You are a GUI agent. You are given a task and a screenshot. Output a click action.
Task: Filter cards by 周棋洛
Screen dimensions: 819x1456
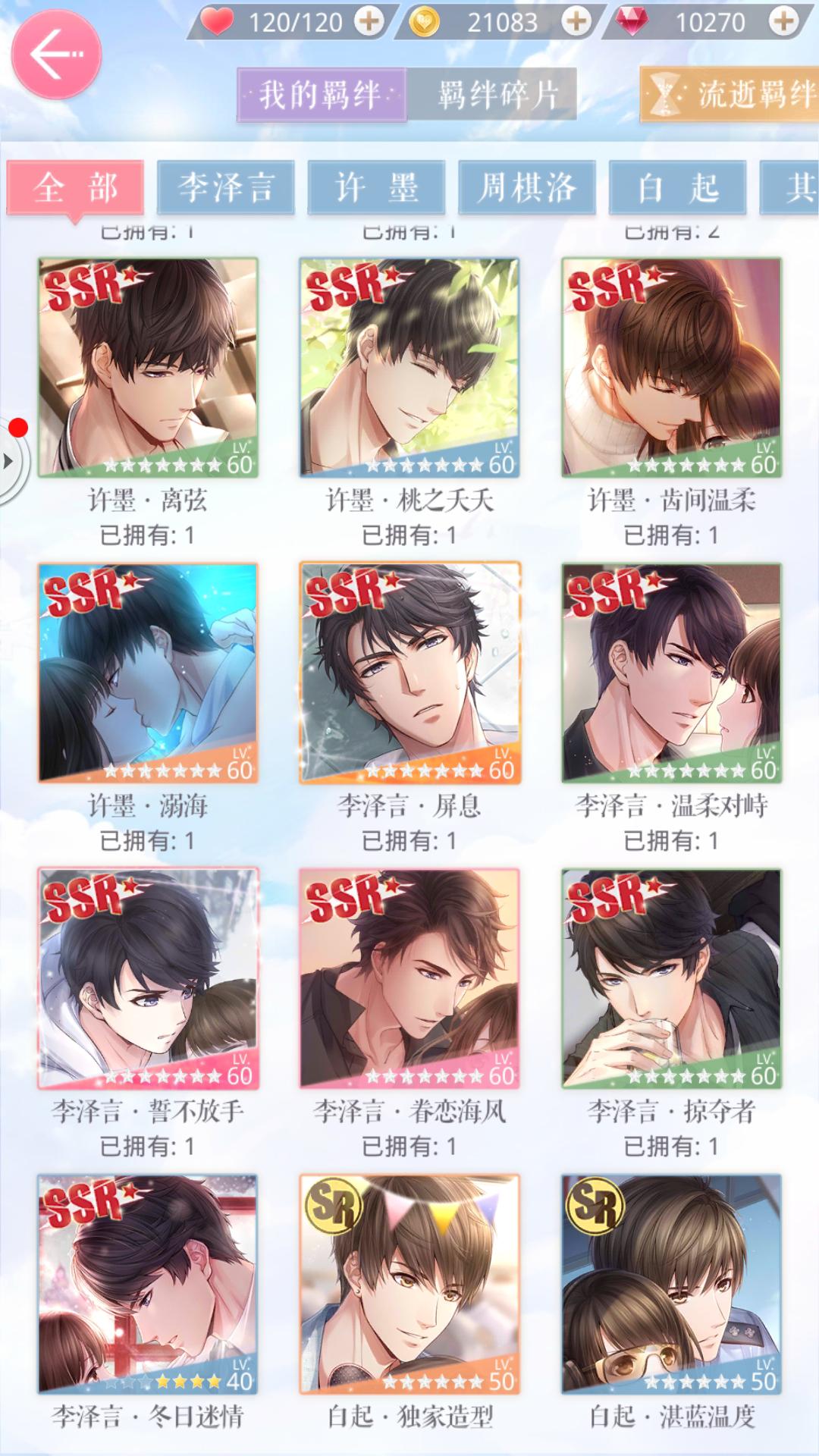pos(527,187)
